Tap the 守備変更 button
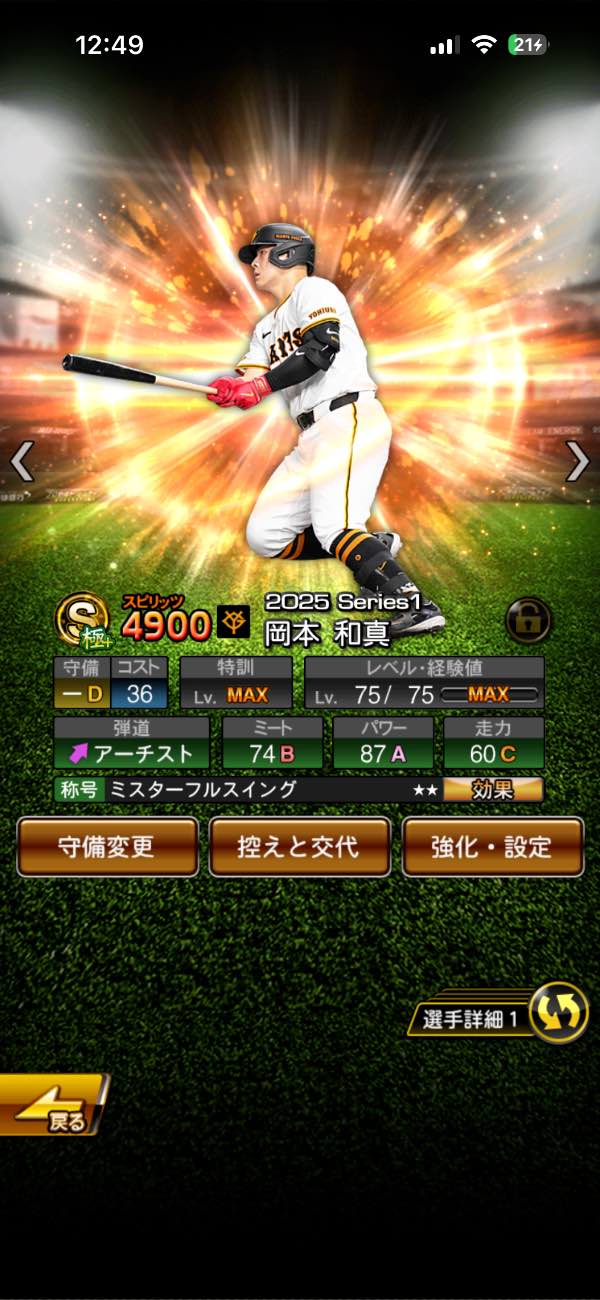The height and width of the screenshot is (1300, 600). click(108, 846)
